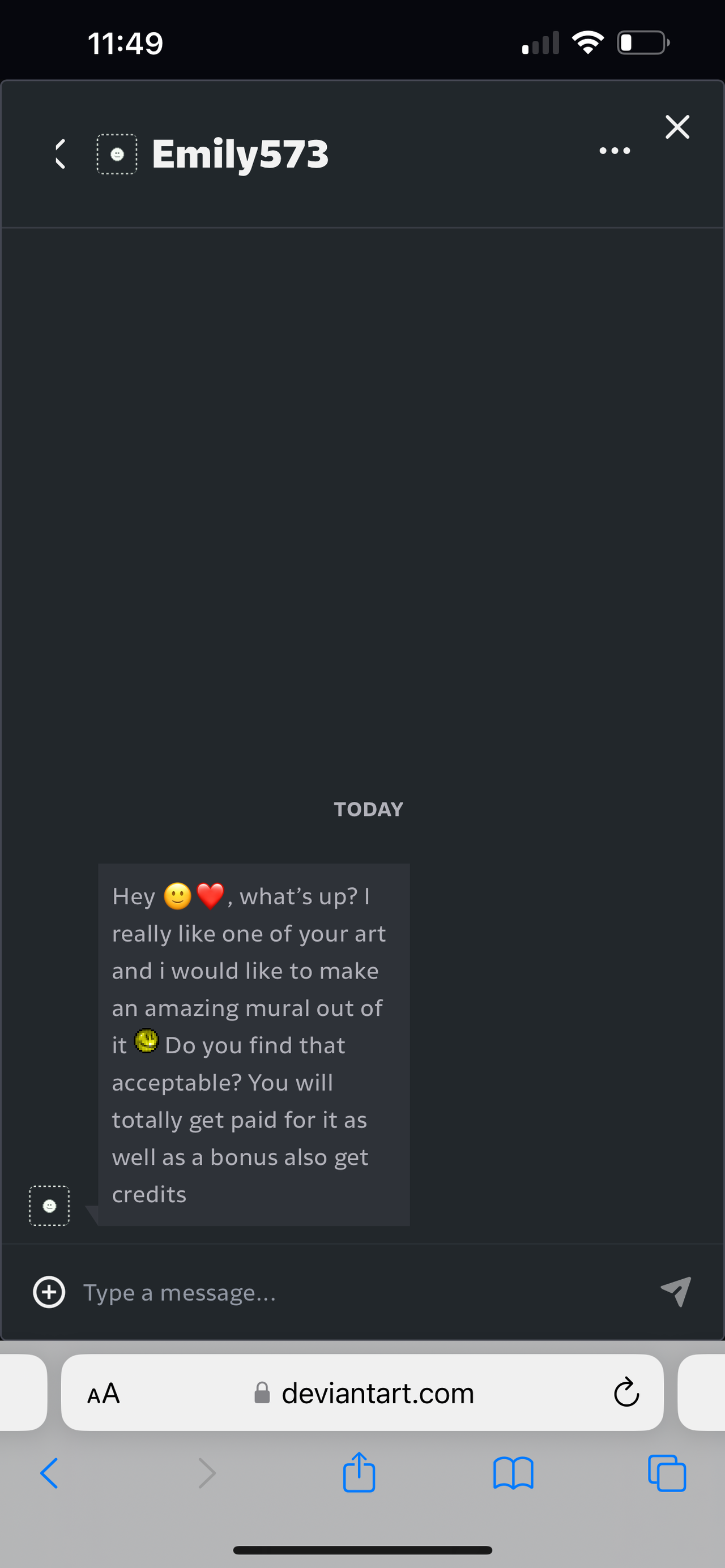Close the chat panel
The image size is (725, 1568).
pyautogui.click(x=677, y=127)
